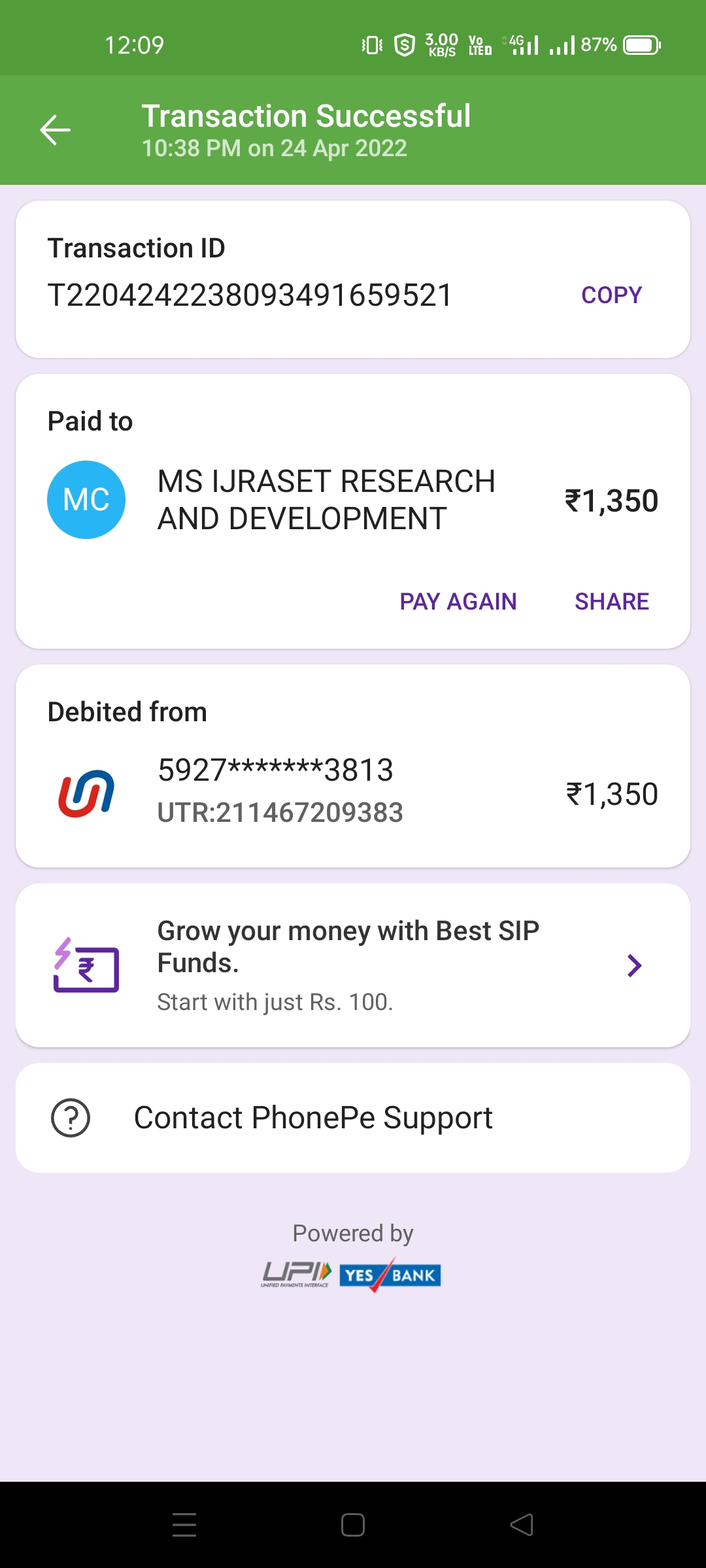Image resolution: width=706 pixels, height=1568 pixels.
Task: Open the system recent apps menu
Action: (x=184, y=1525)
